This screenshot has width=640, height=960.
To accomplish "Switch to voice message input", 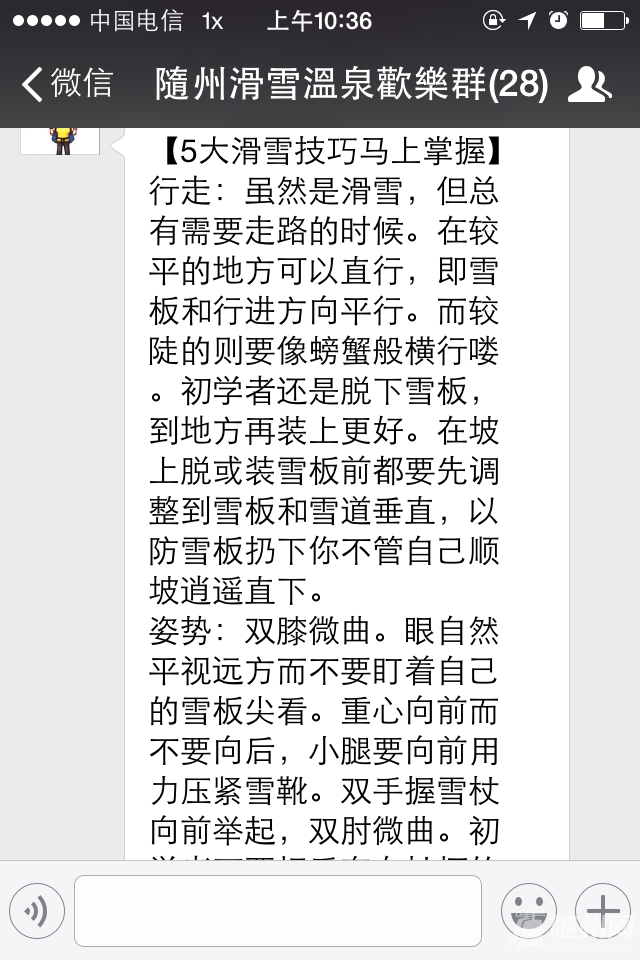I will pos(37,911).
